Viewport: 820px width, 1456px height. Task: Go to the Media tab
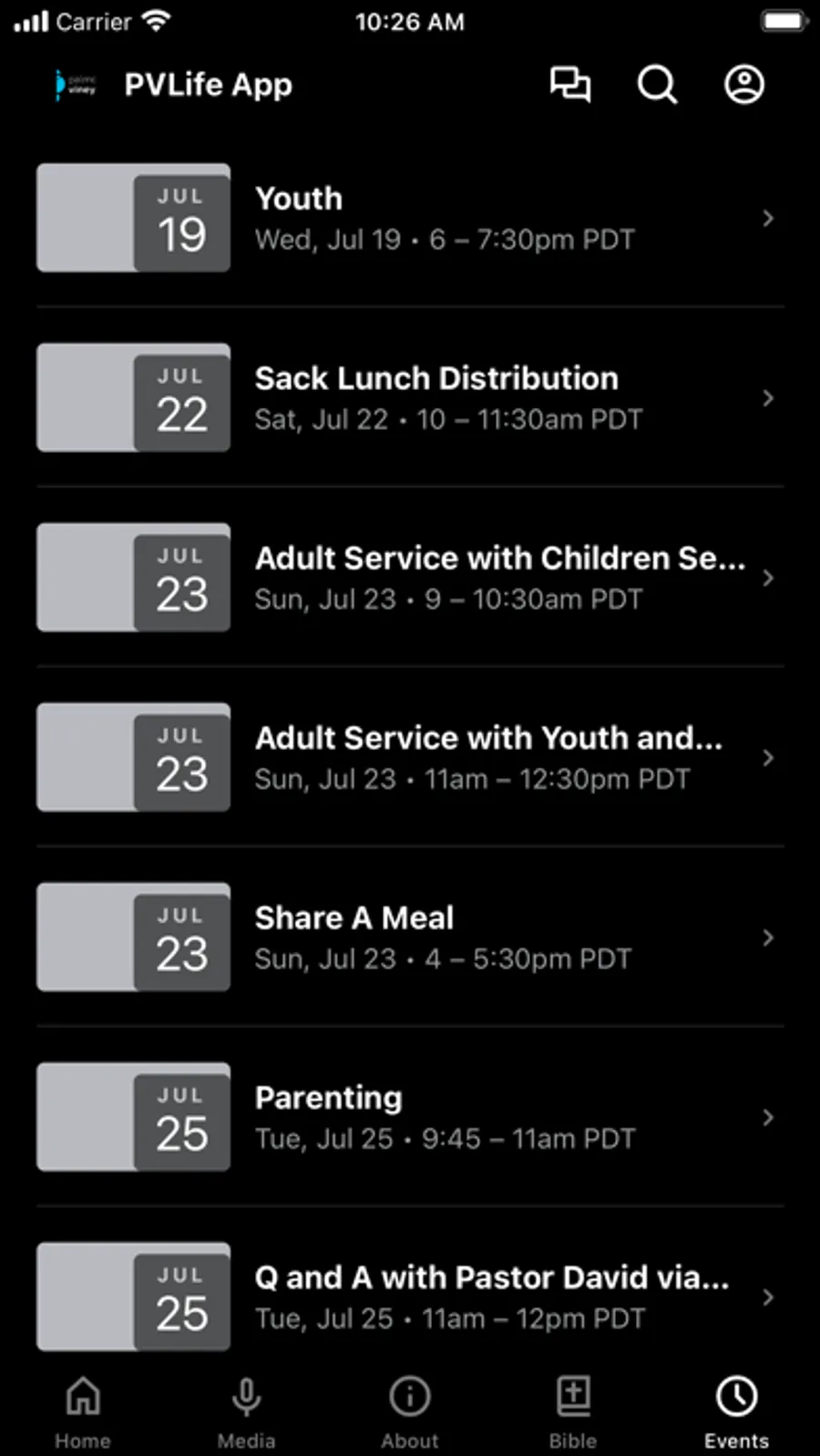pos(246,1410)
